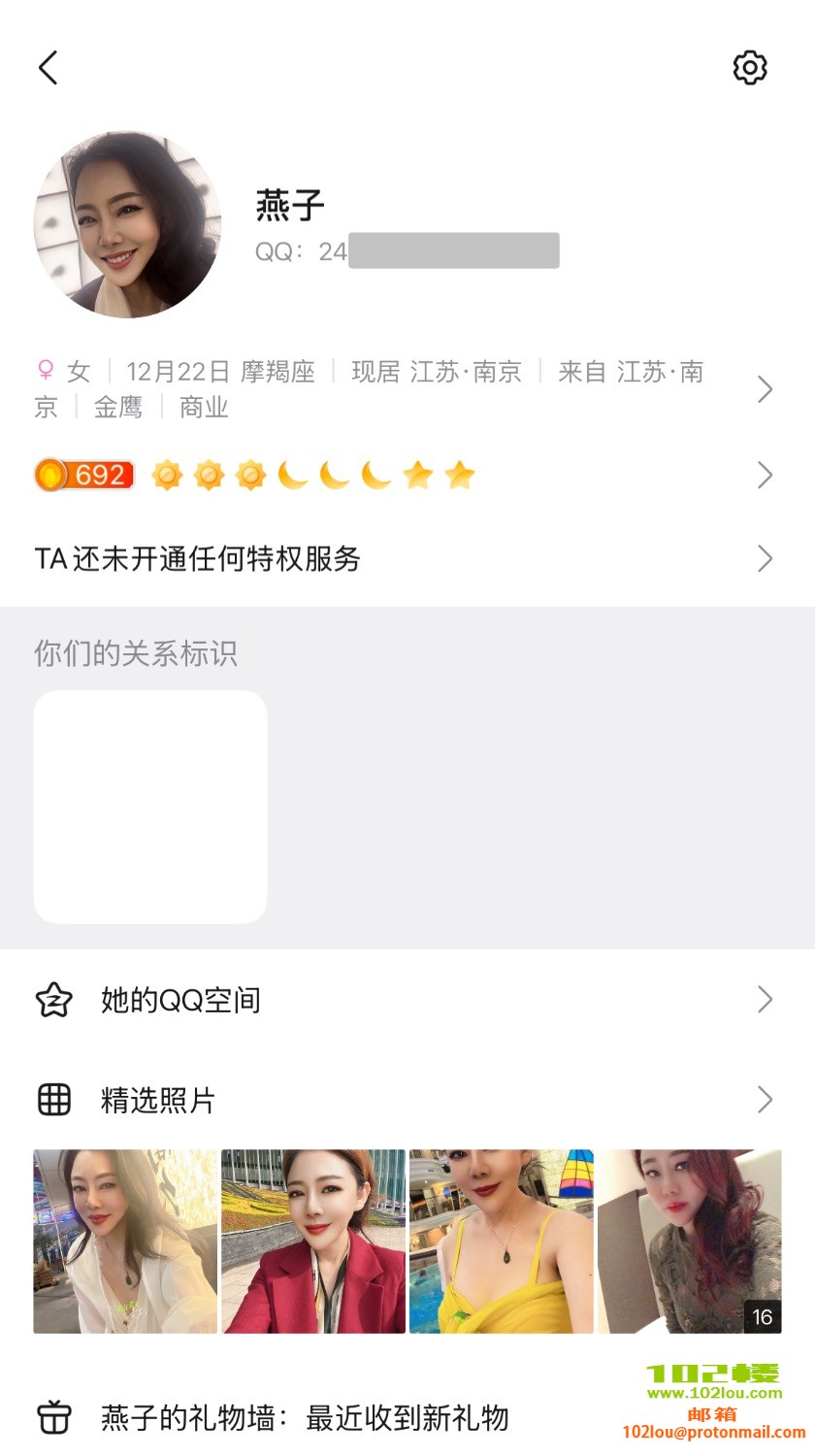This screenshot has height=1456, width=815.
Task: View the featured photo with white blouse
Action: [125, 1241]
